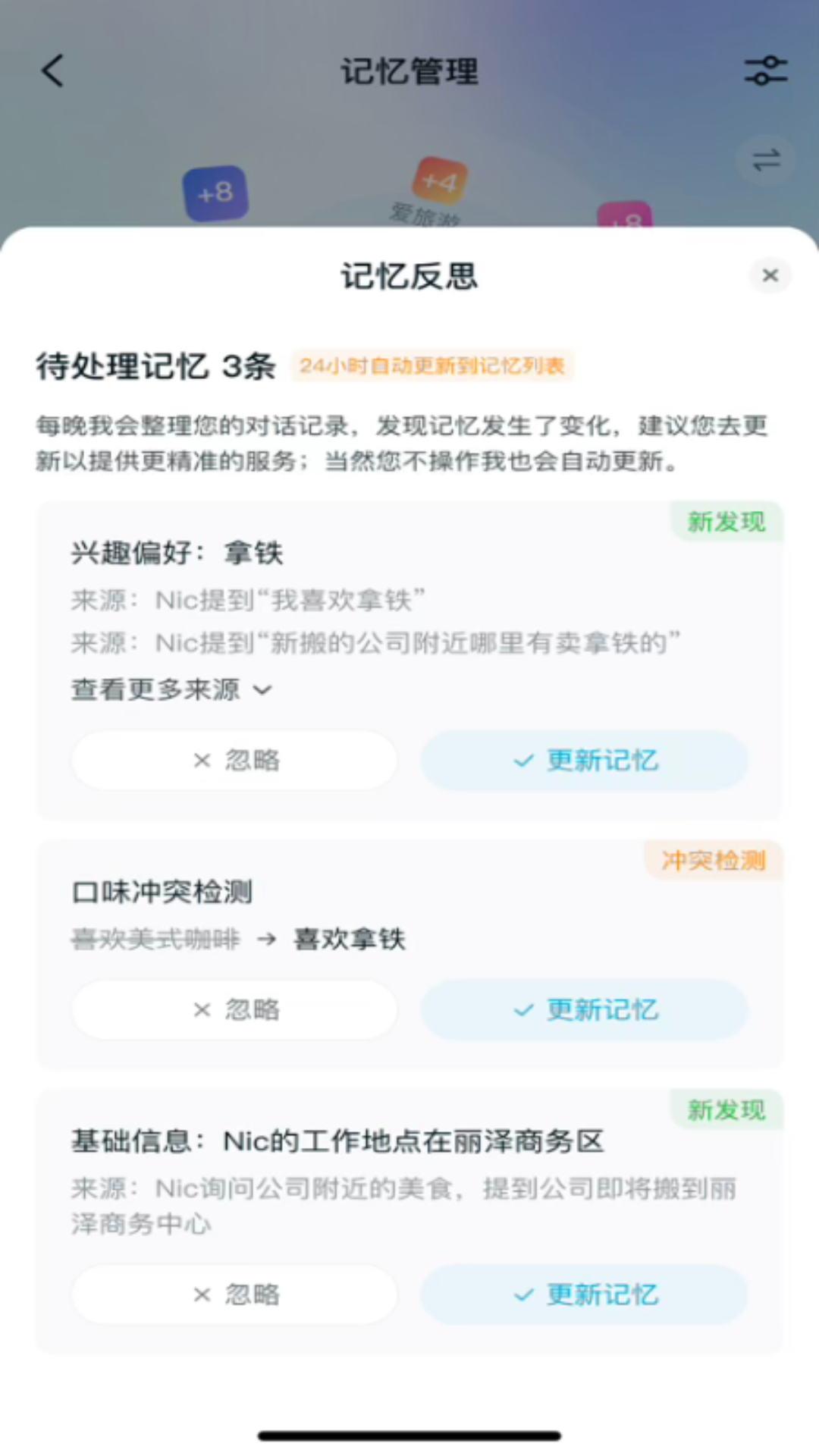Ignore the 兴趣偏好：拿铁 memory

(234, 760)
